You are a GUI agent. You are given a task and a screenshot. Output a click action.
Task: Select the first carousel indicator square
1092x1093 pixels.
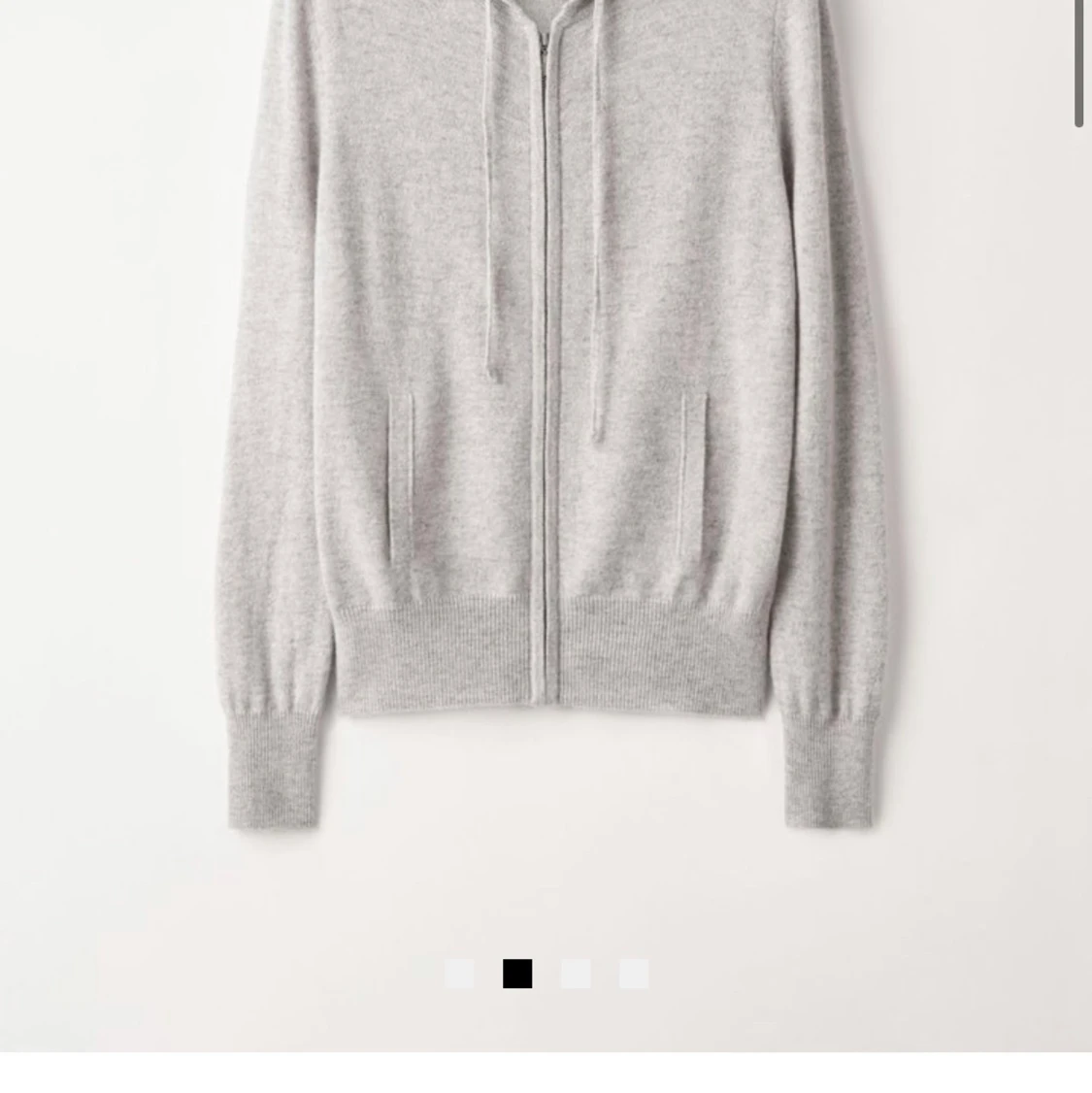[x=460, y=973]
